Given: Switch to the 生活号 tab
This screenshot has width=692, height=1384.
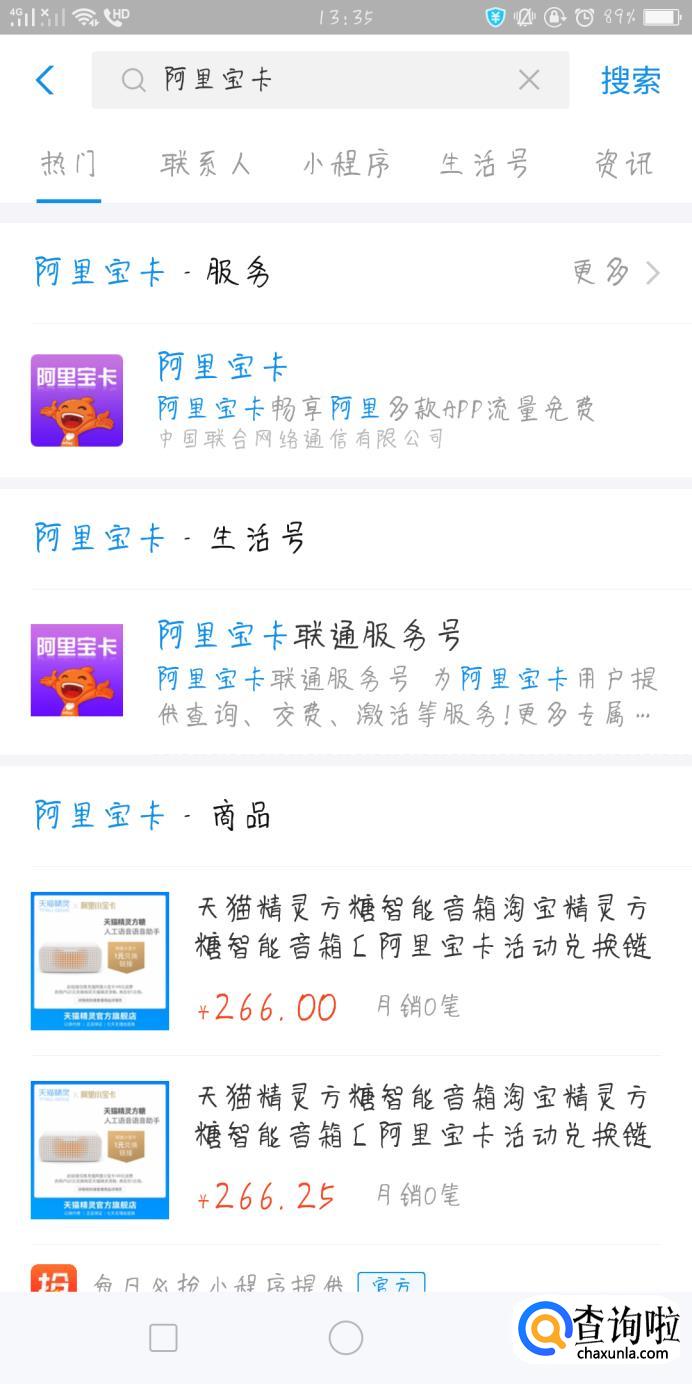Looking at the screenshot, I should (x=484, y=164).
